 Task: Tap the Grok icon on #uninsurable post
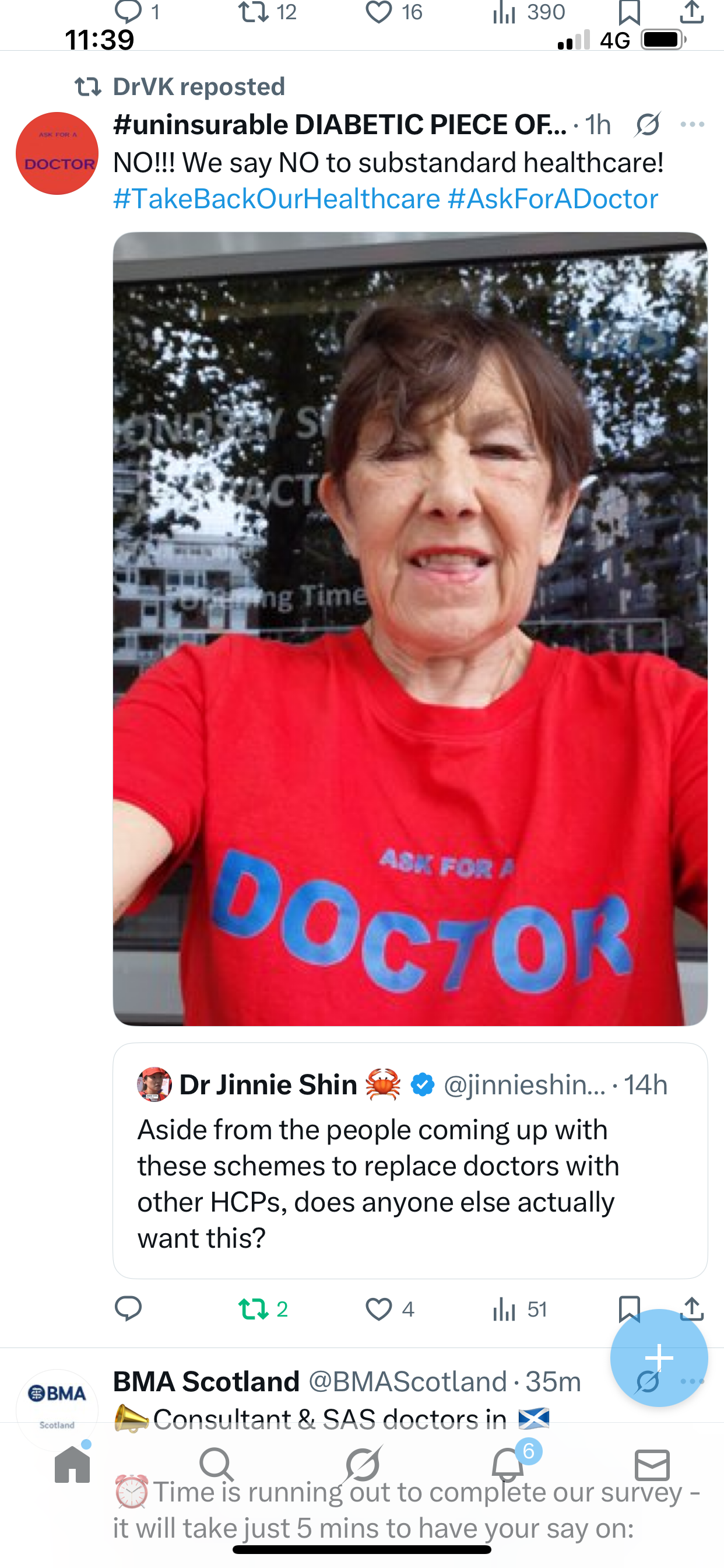pyautogui.click(x=646, y=125)
